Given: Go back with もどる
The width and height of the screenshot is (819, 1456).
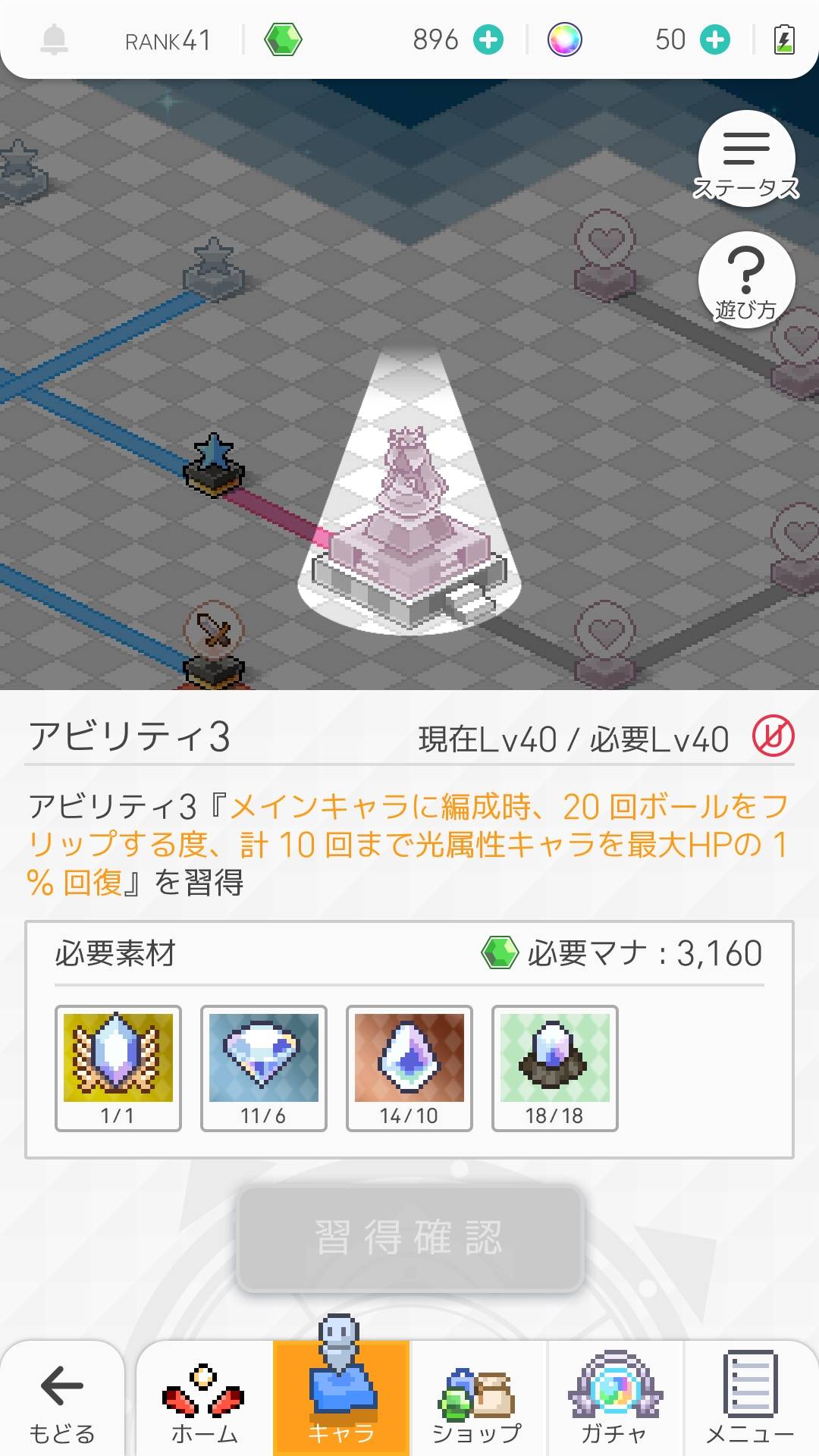Looking at the screenshot, I should point(62,1400).
